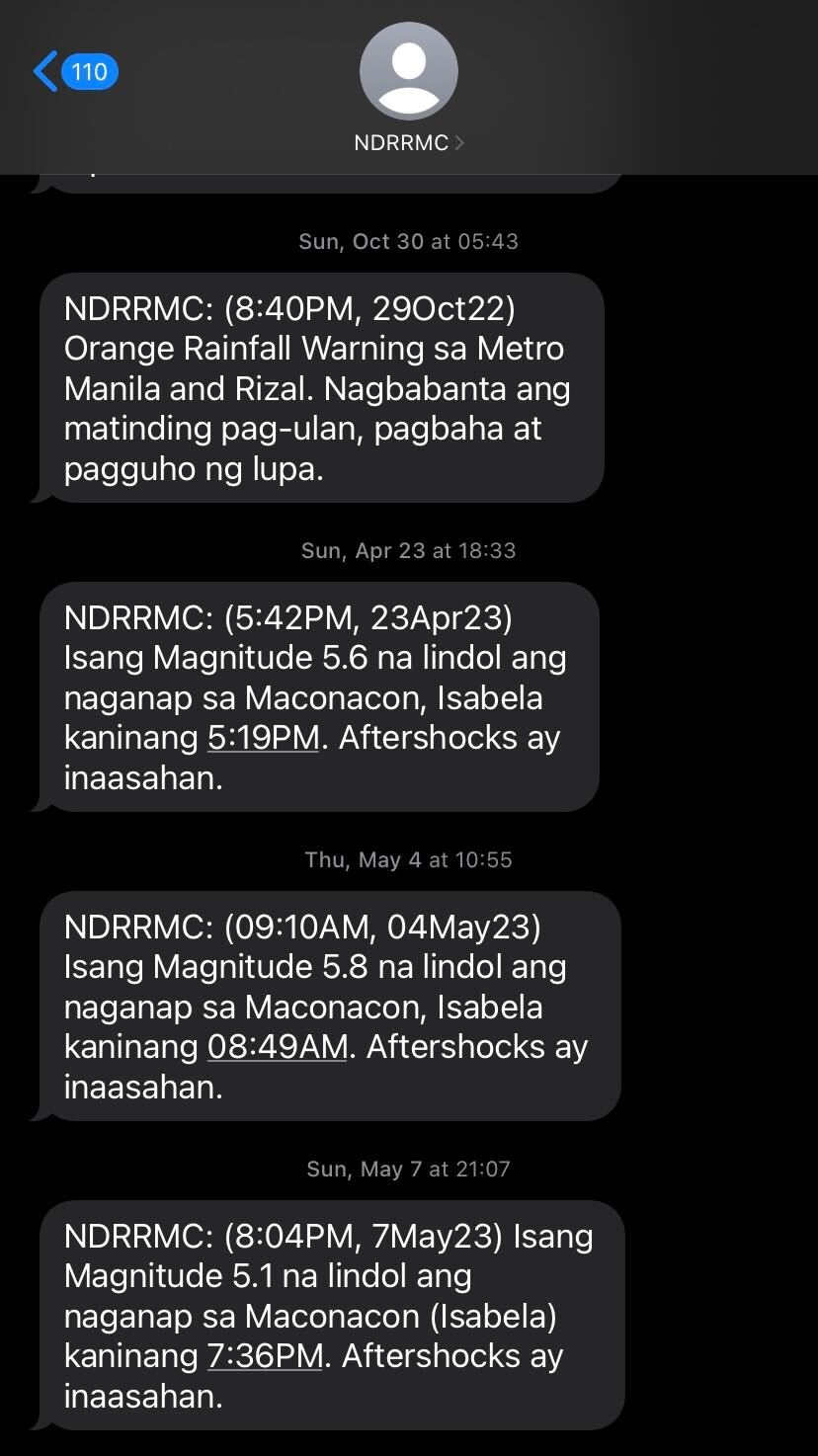Tap the person silhouette profile icon
This screenshot has width=818, height=1456.
point(408,70)
